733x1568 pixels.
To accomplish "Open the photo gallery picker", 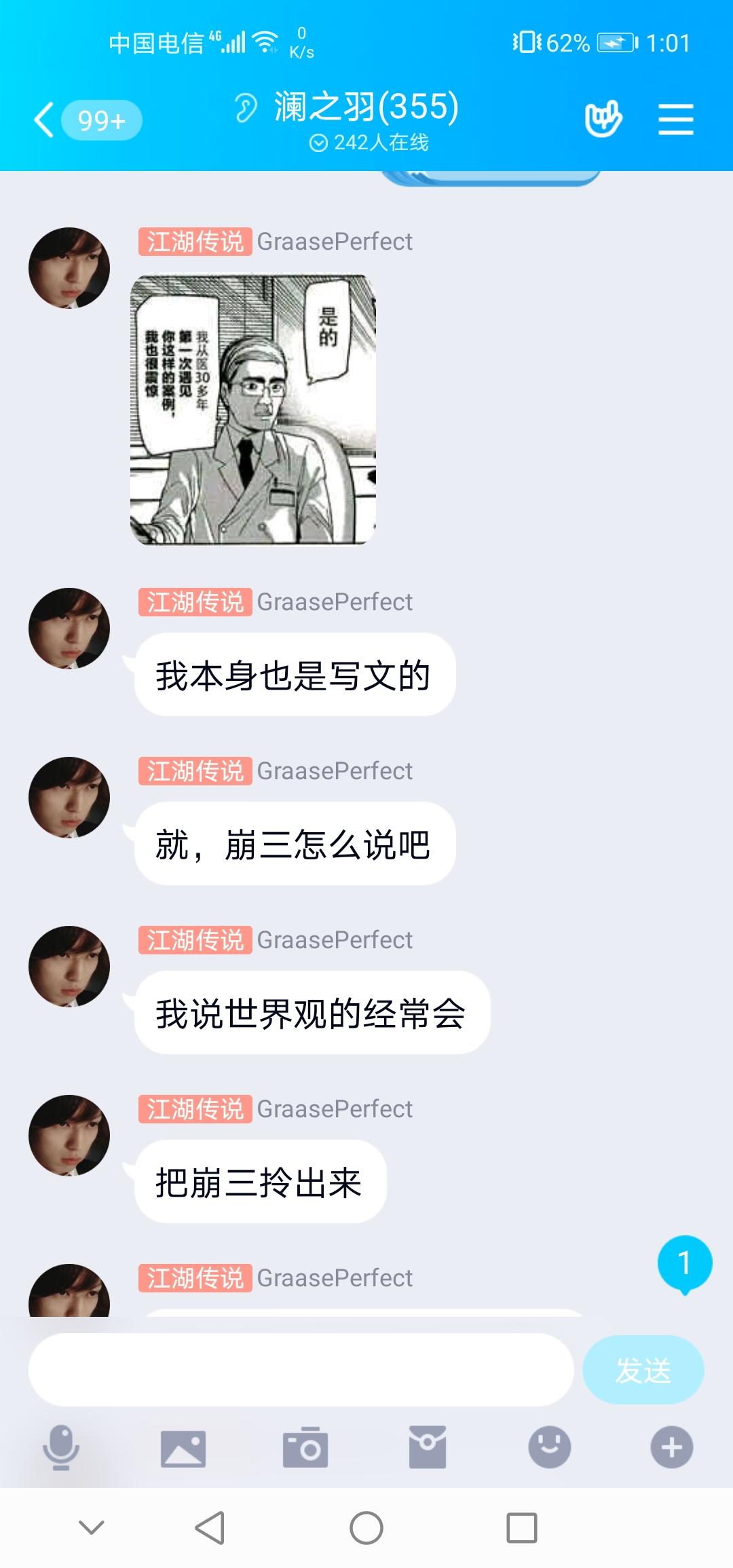I will pos(183,1448).
